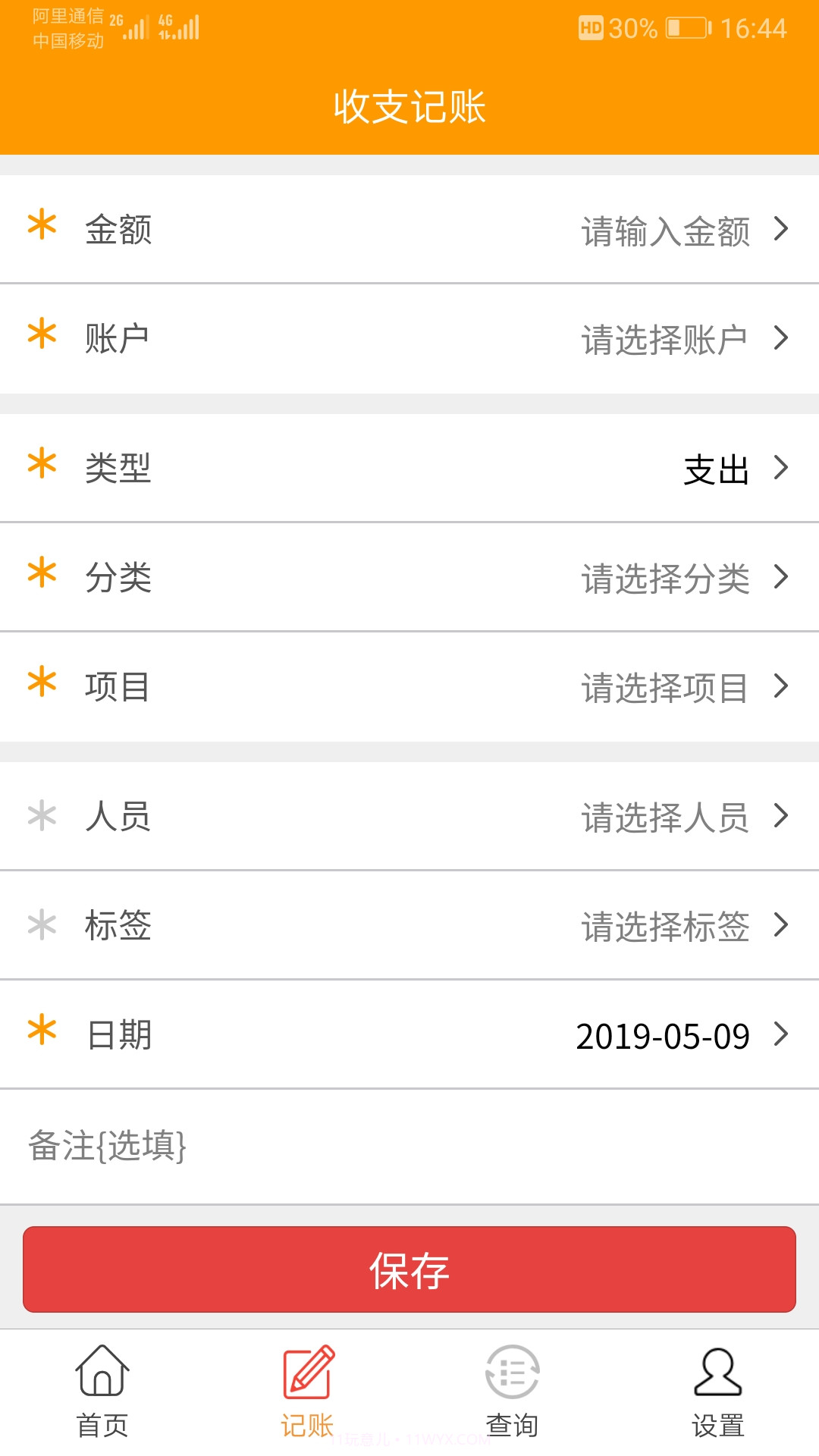Open the 日期 picker showing 2019-05-09
Screen dimensions: 819x1456
pos(664,1035)
